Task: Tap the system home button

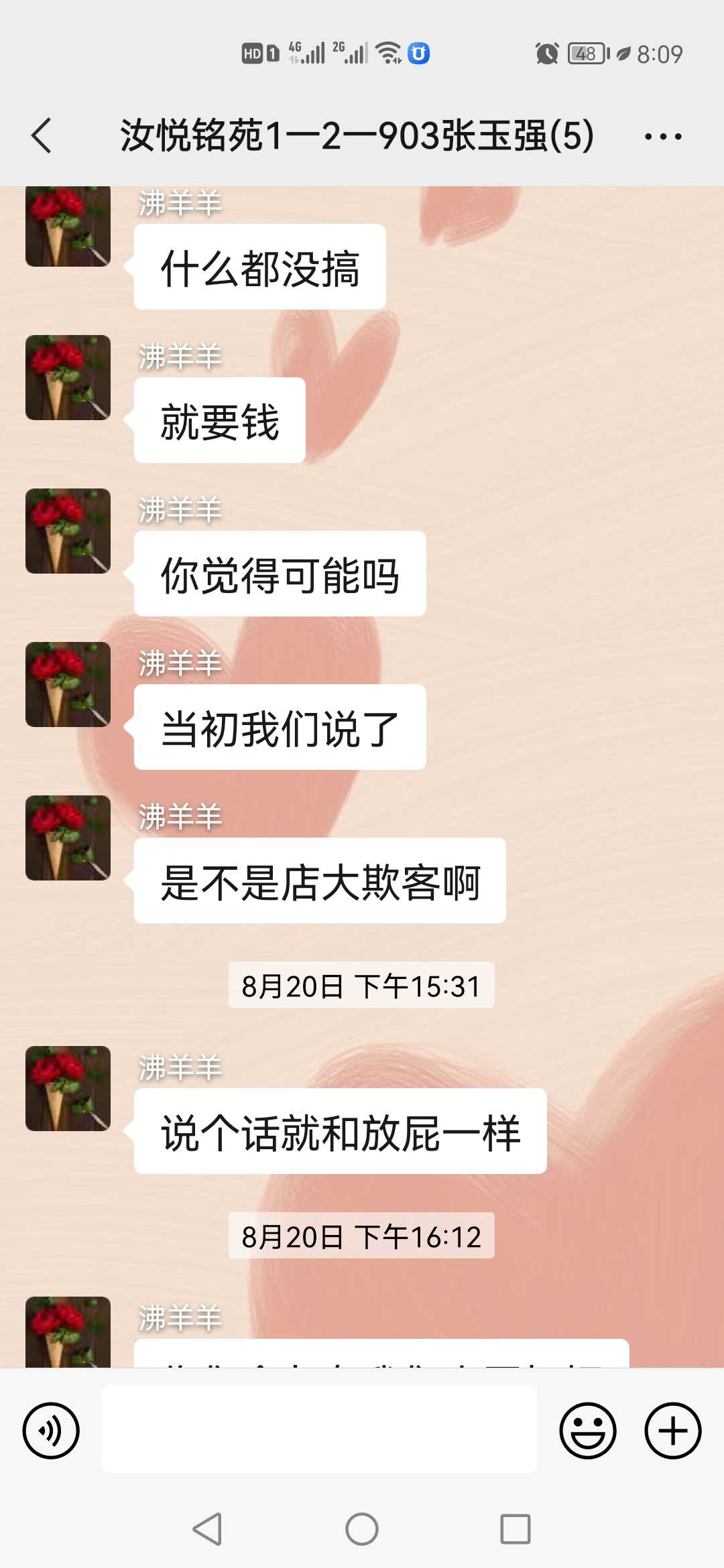Action: point(362,1529)
